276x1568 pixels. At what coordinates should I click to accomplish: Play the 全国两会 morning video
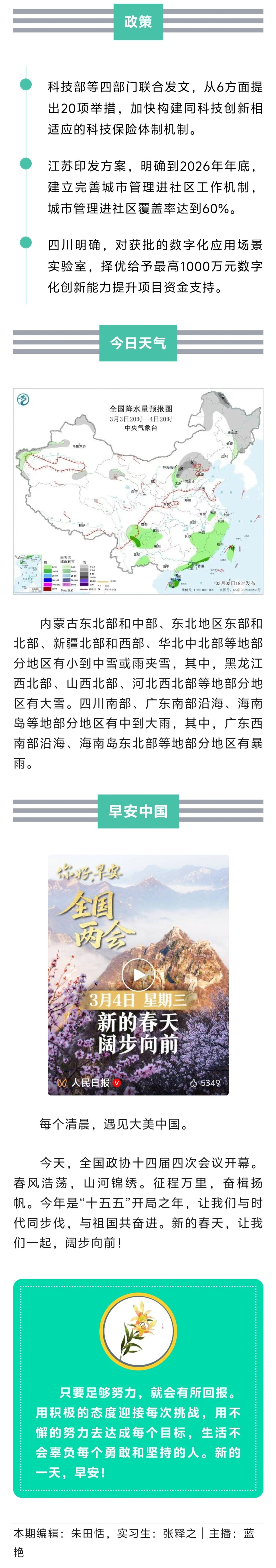(138, 975)
